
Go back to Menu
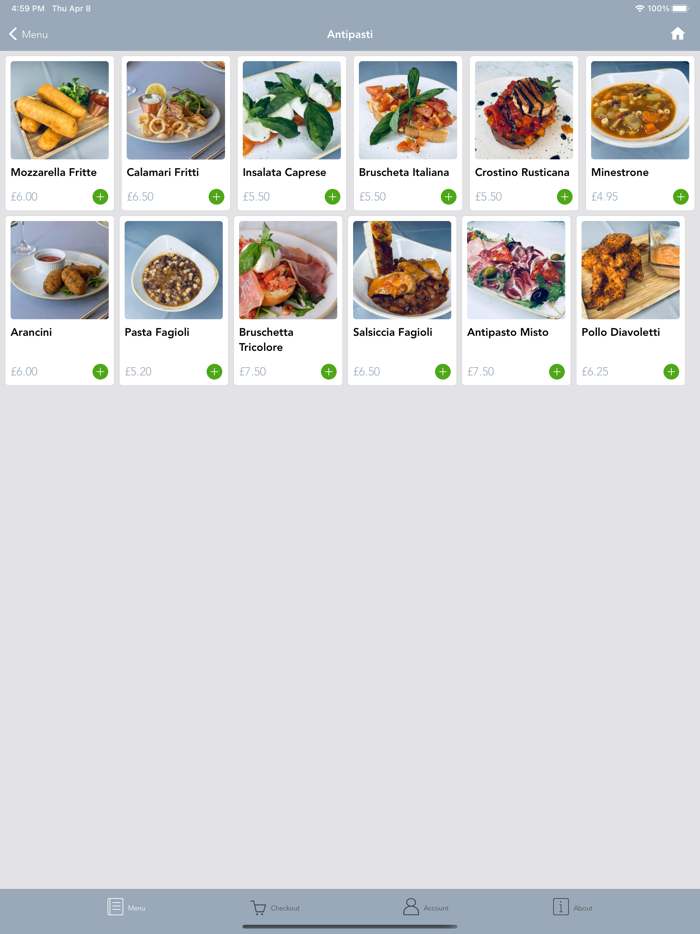pyautogui.click(x=29, y=34)
